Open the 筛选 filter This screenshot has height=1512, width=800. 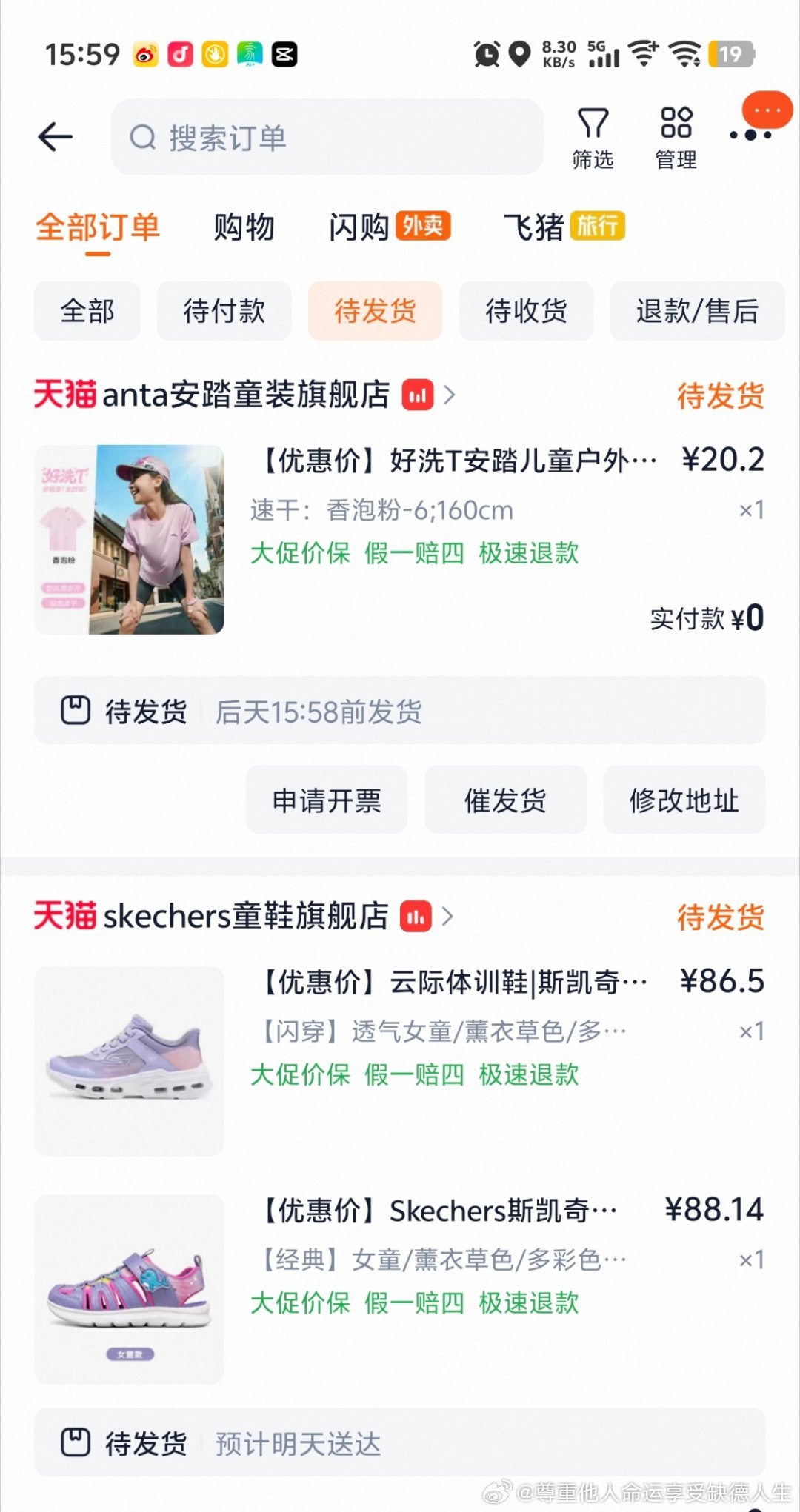593,138
